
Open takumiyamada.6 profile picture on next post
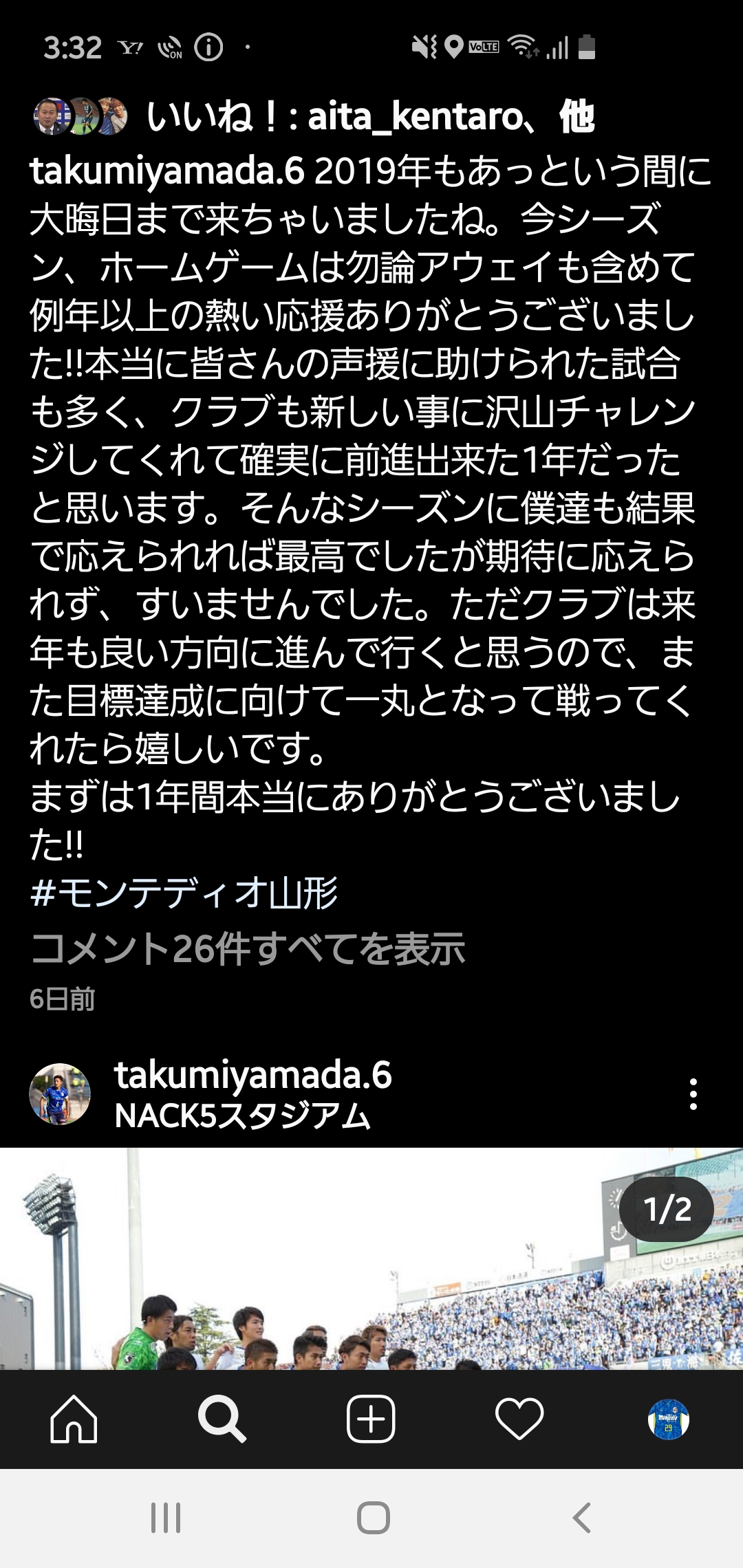point(60,1093)
